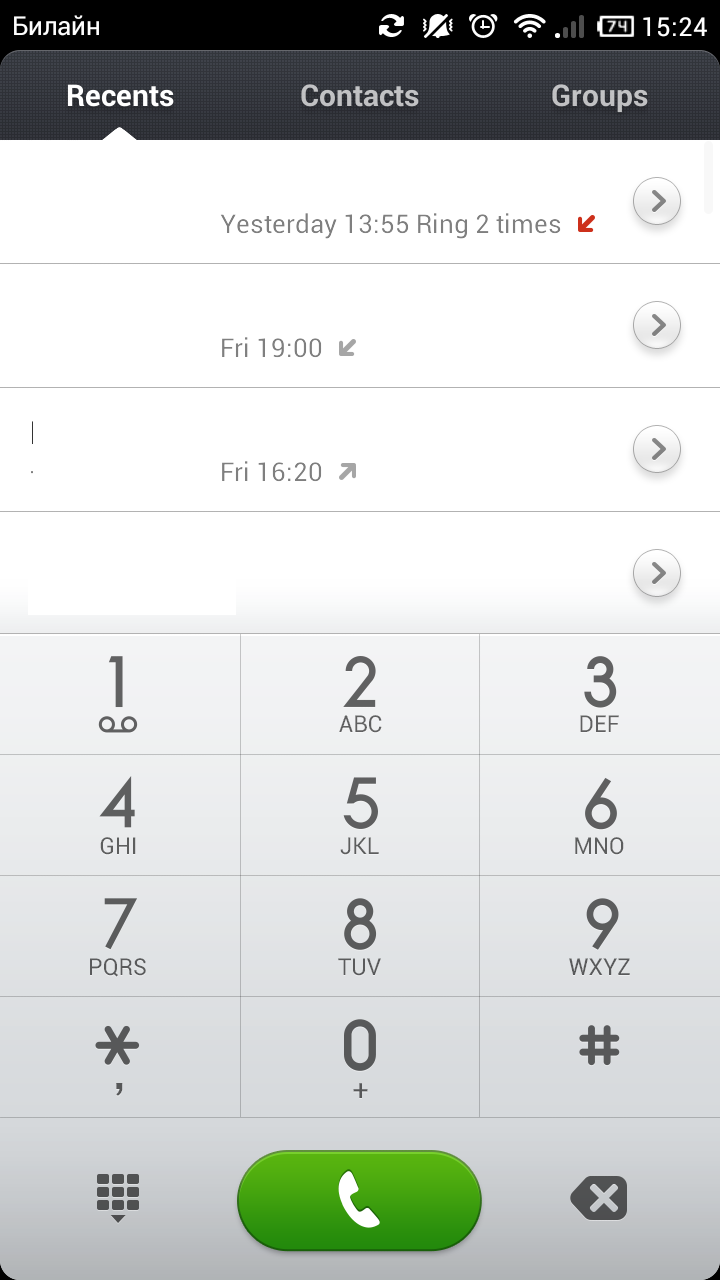Tap the 4 GHI key
Screen dimensions: 720x1280
coord(119,816)
